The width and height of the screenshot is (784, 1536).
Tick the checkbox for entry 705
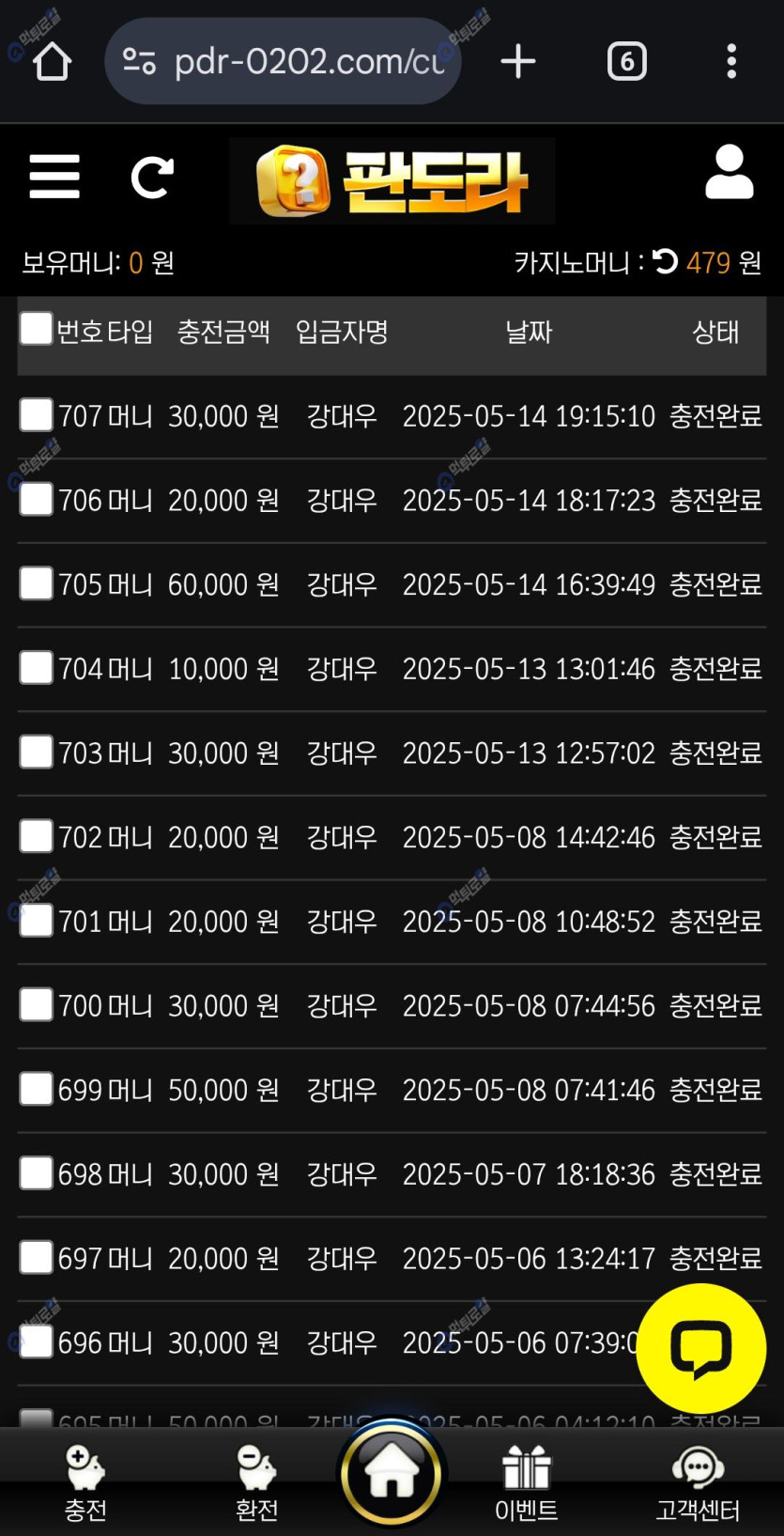coord(36,583)
